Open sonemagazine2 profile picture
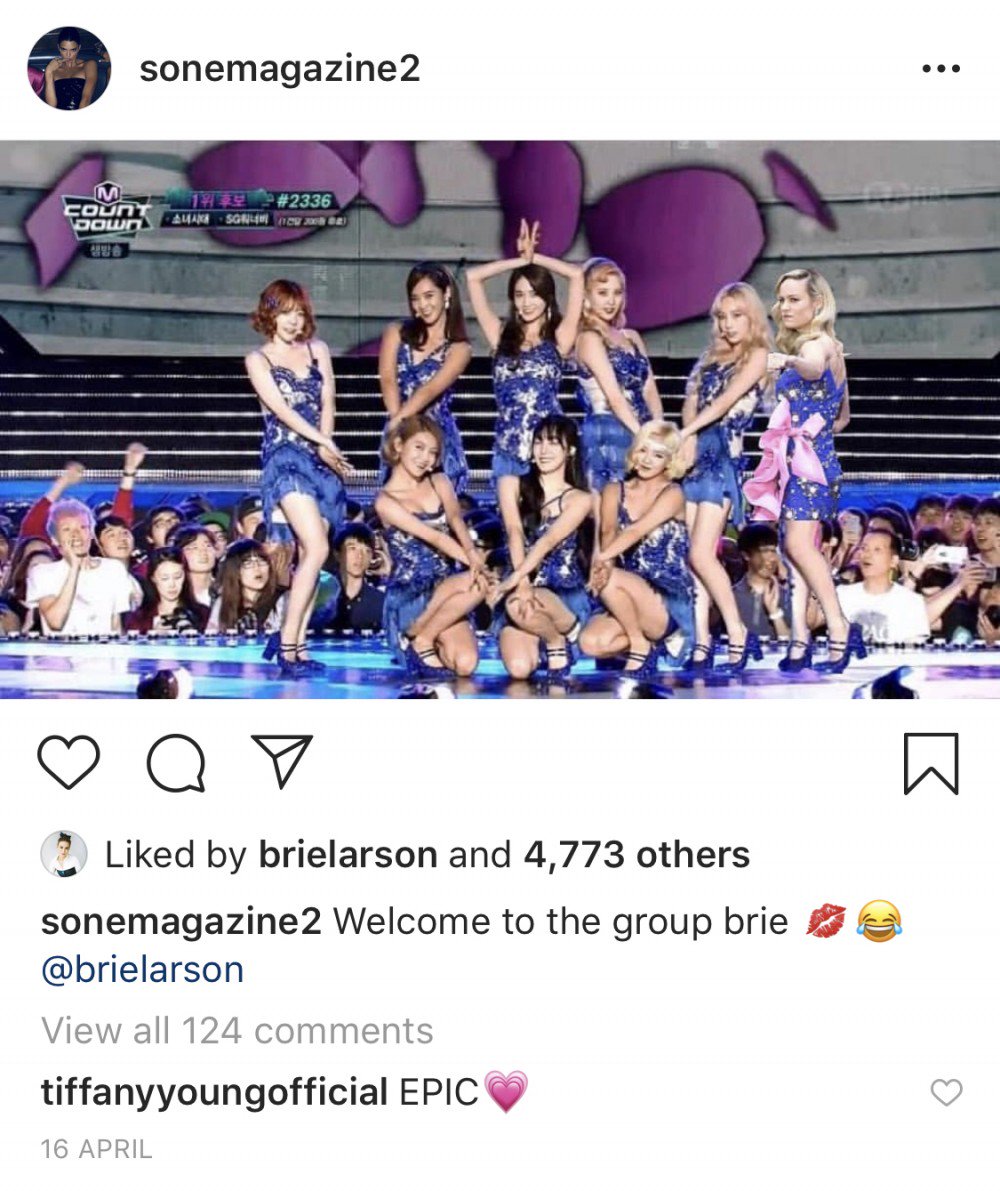The height and width of the screenshot is (1191, 1000). point(69,69)
